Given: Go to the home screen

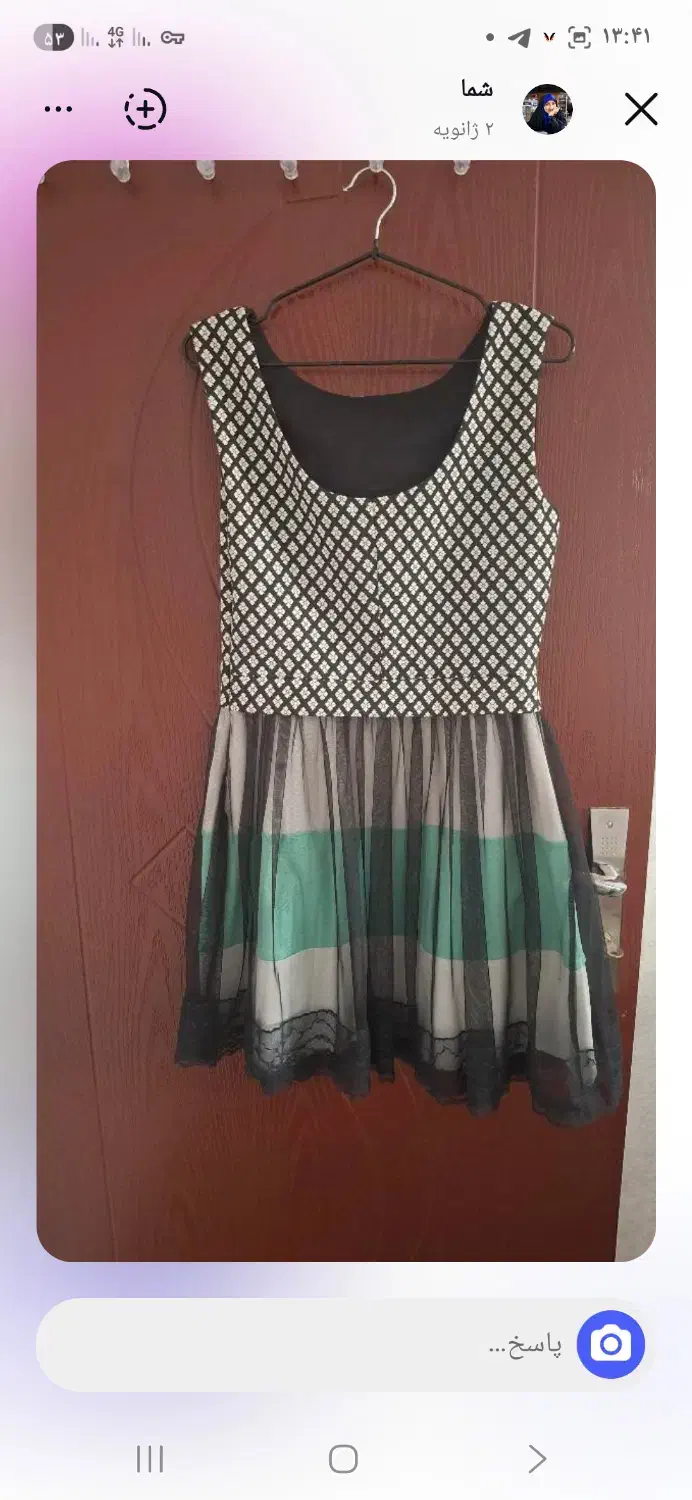Looking at the screenshot, I should (343, 1459).
